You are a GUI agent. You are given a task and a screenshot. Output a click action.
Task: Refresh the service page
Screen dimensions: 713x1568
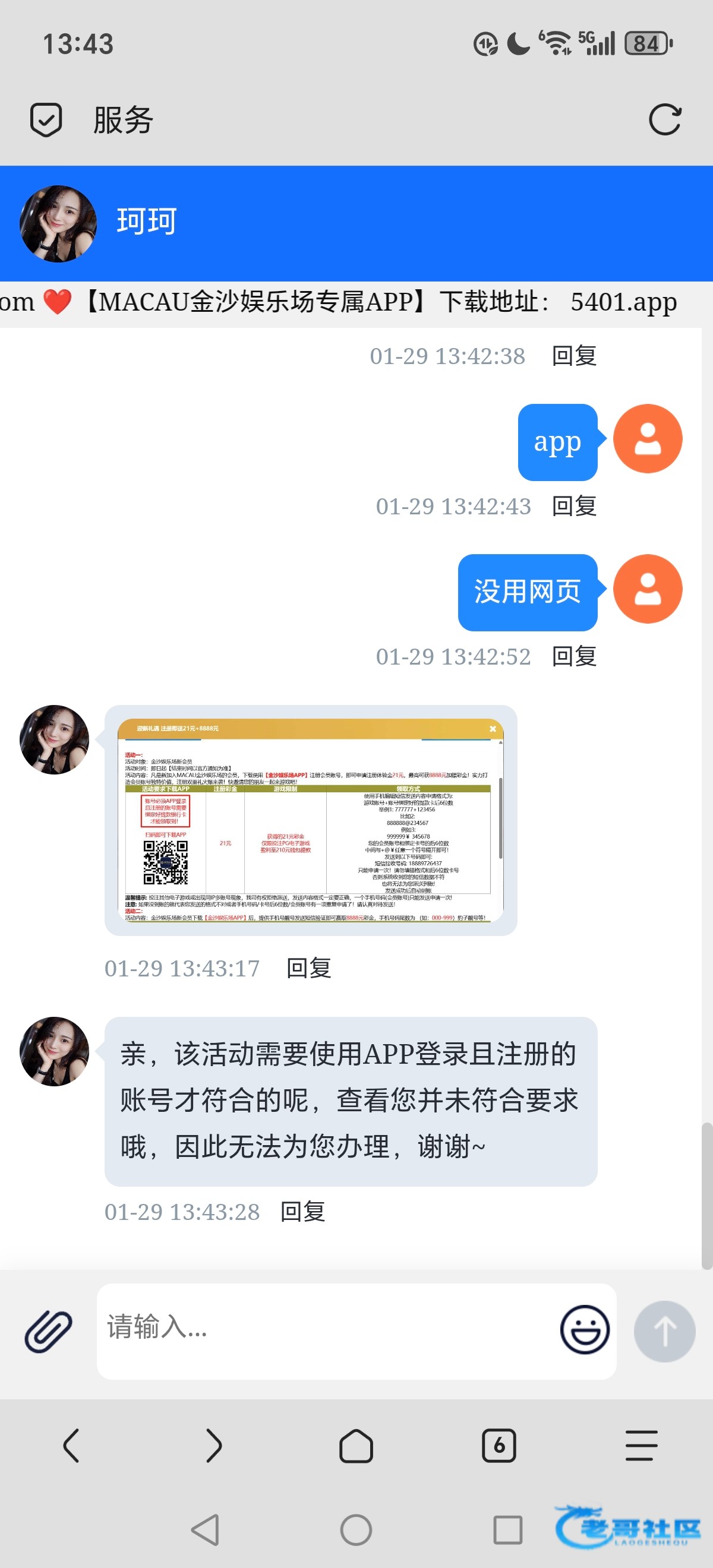(664, 119)
